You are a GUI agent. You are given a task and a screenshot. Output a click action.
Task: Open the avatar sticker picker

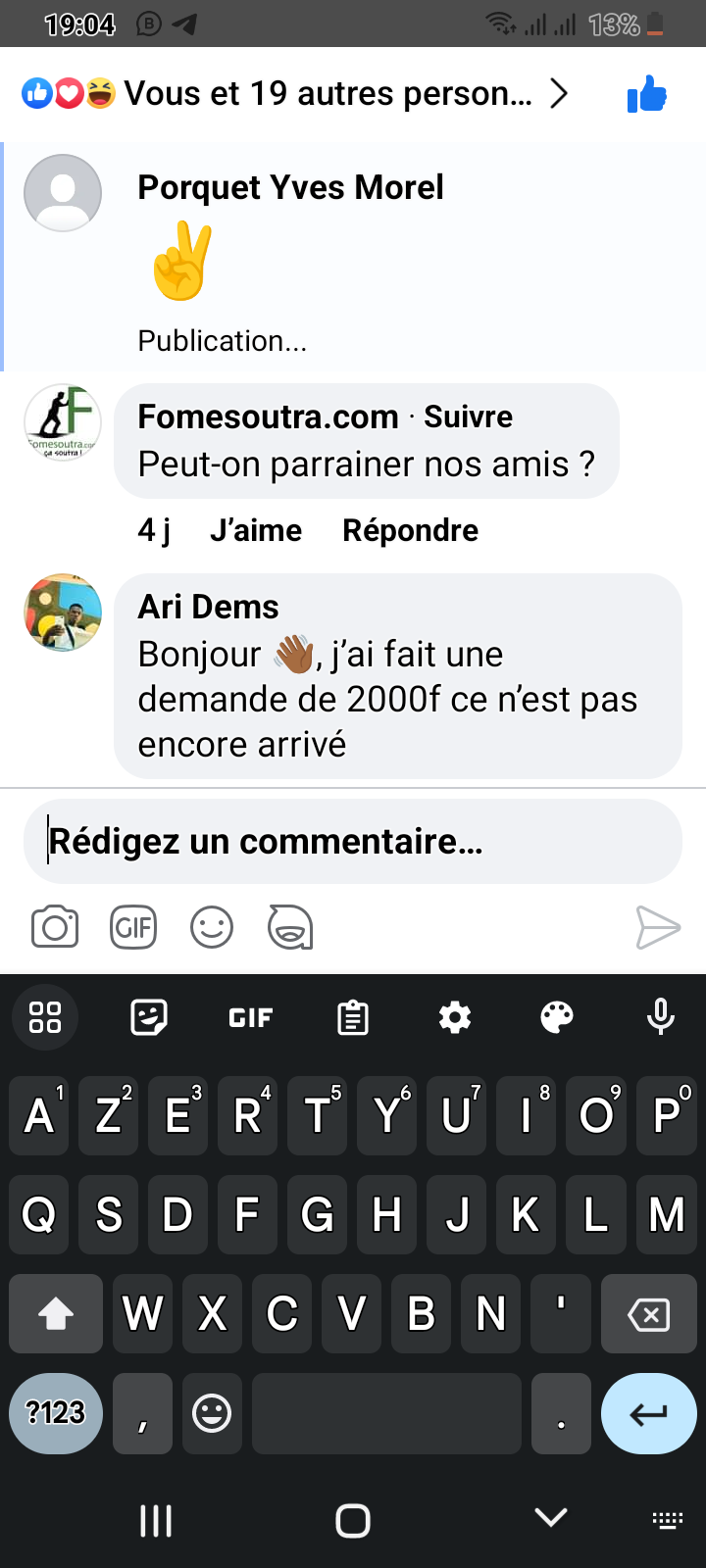click(x=290, y=927)
